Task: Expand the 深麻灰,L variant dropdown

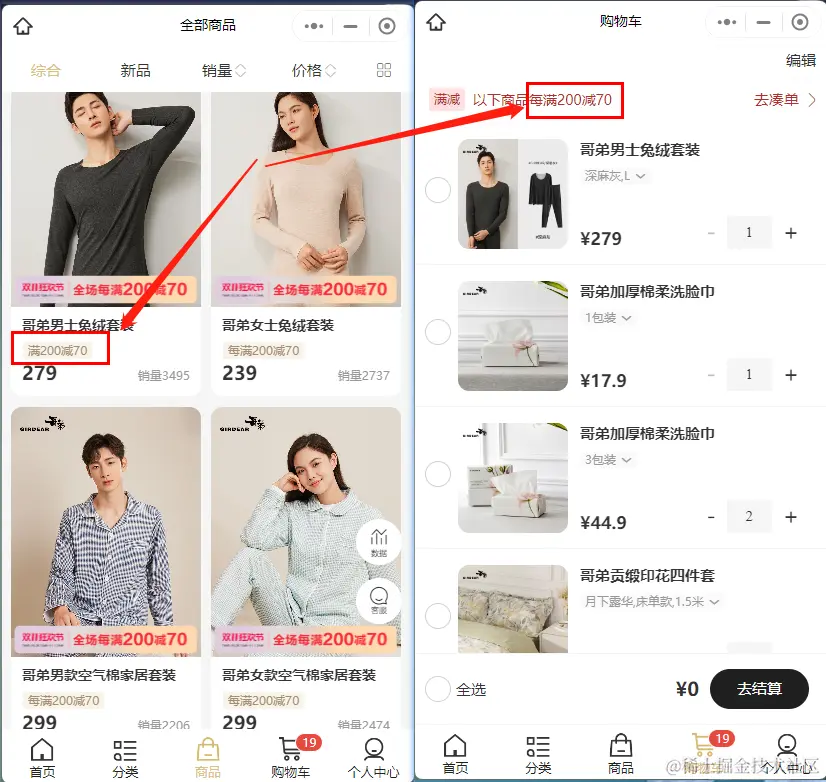Action: pos(616,176)
